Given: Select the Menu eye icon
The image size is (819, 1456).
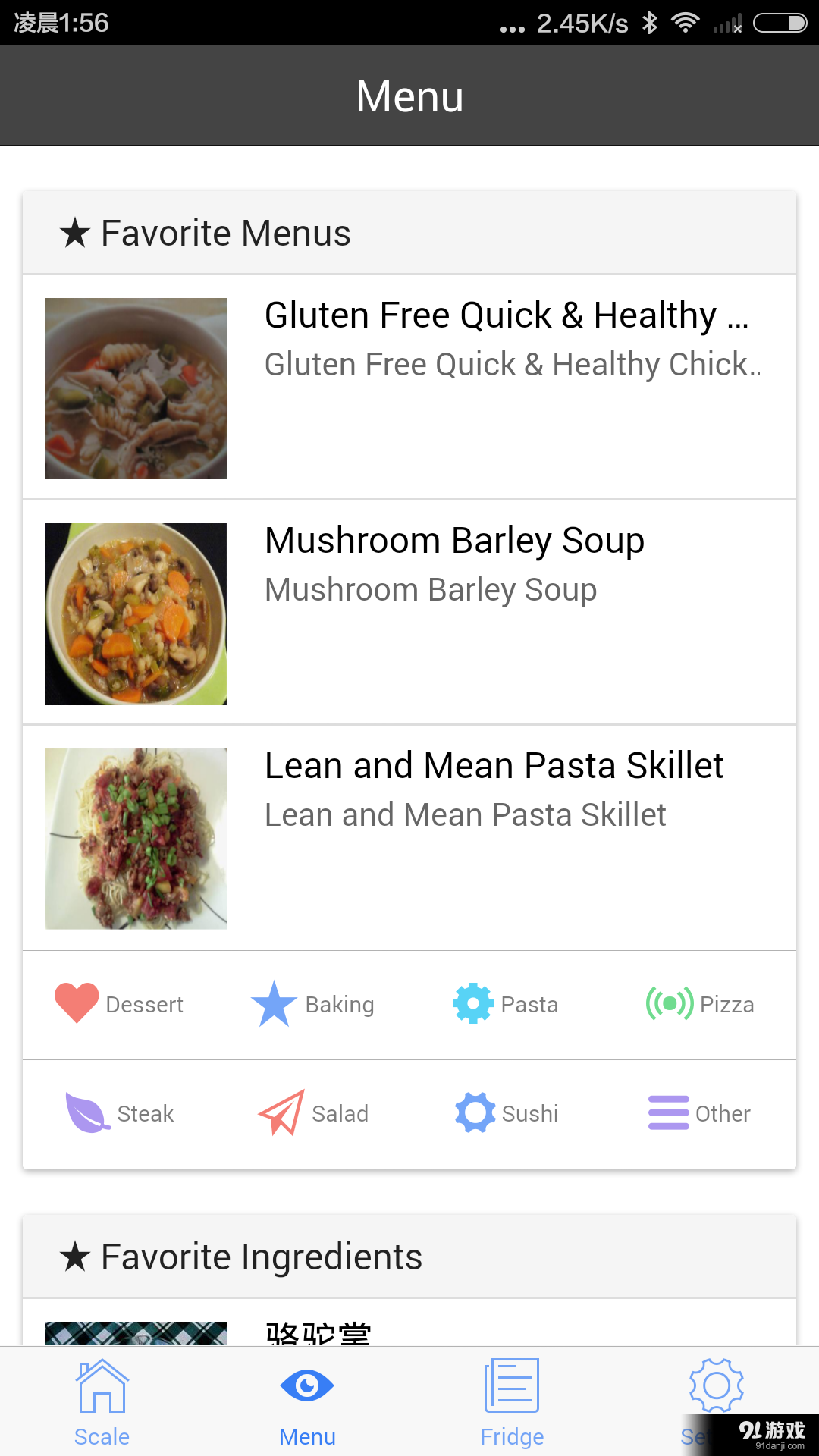Looking at the screenshot, I should [x=307, y=1385].
